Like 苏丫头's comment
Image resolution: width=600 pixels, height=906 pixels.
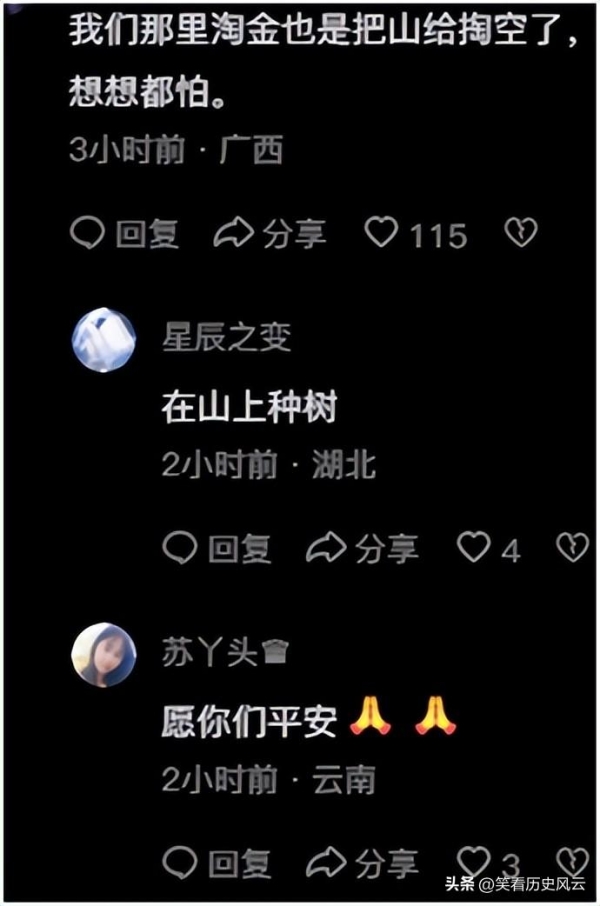coord(473,860)
